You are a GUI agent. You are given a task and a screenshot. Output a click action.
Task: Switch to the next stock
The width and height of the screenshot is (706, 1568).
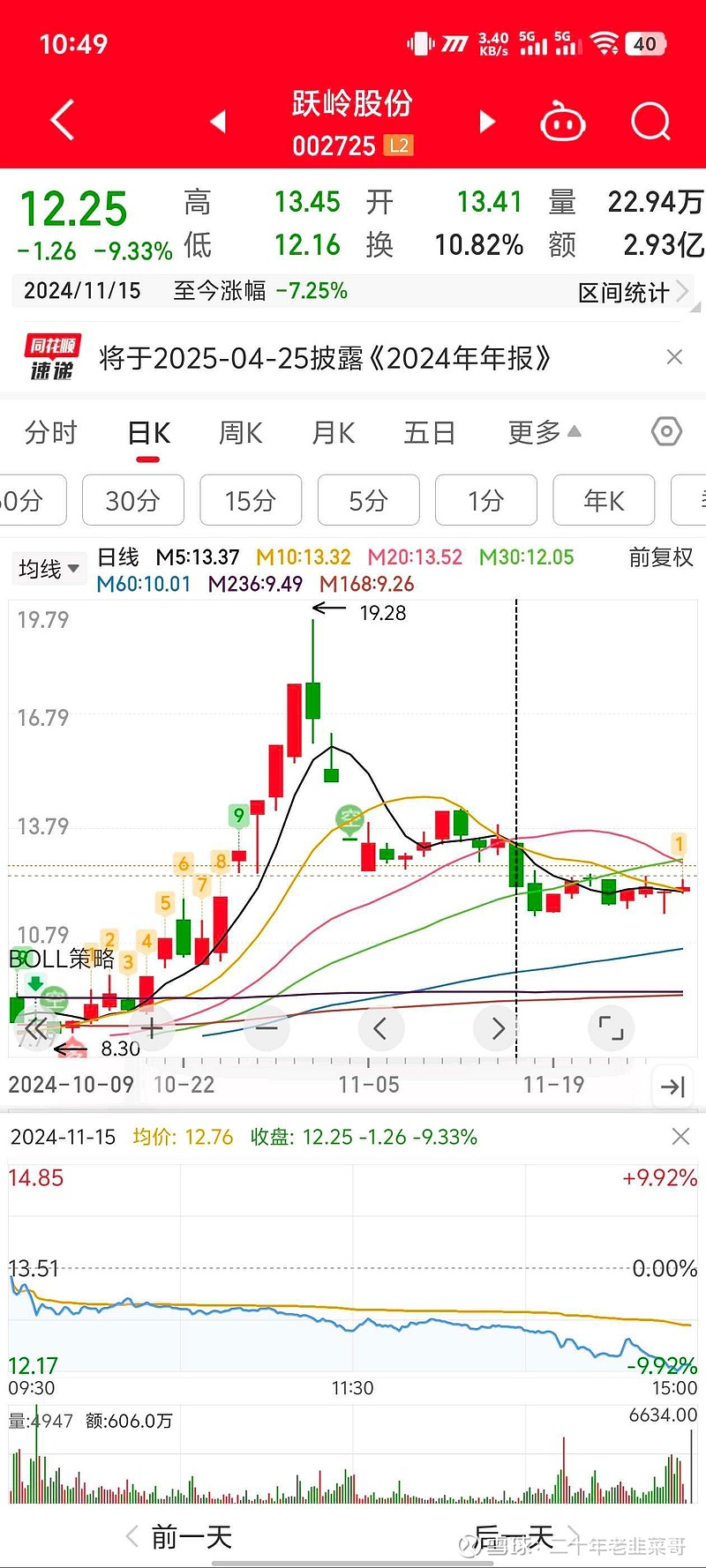click(x=486, y=122)
